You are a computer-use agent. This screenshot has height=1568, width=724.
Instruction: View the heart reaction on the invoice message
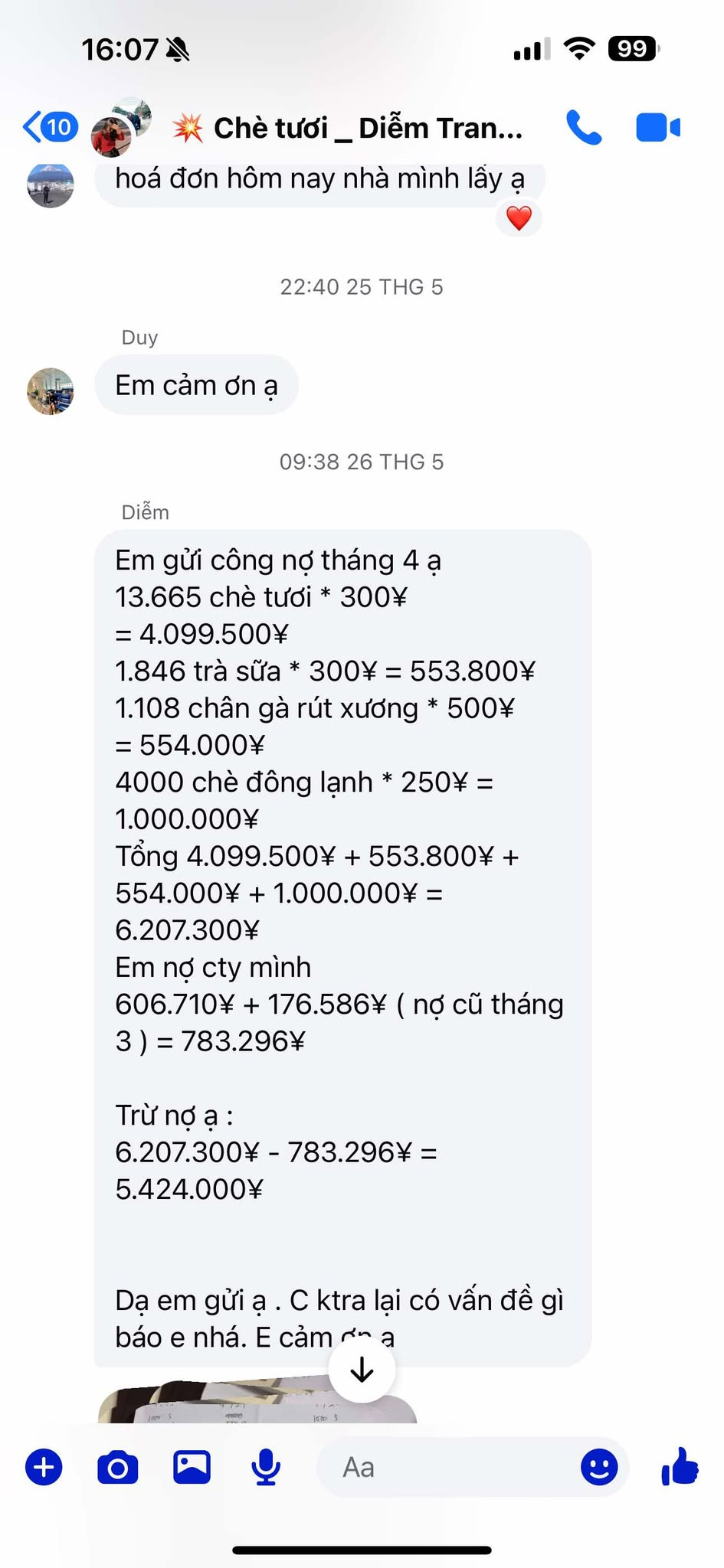pyautogui.click(x=519, y=218)
